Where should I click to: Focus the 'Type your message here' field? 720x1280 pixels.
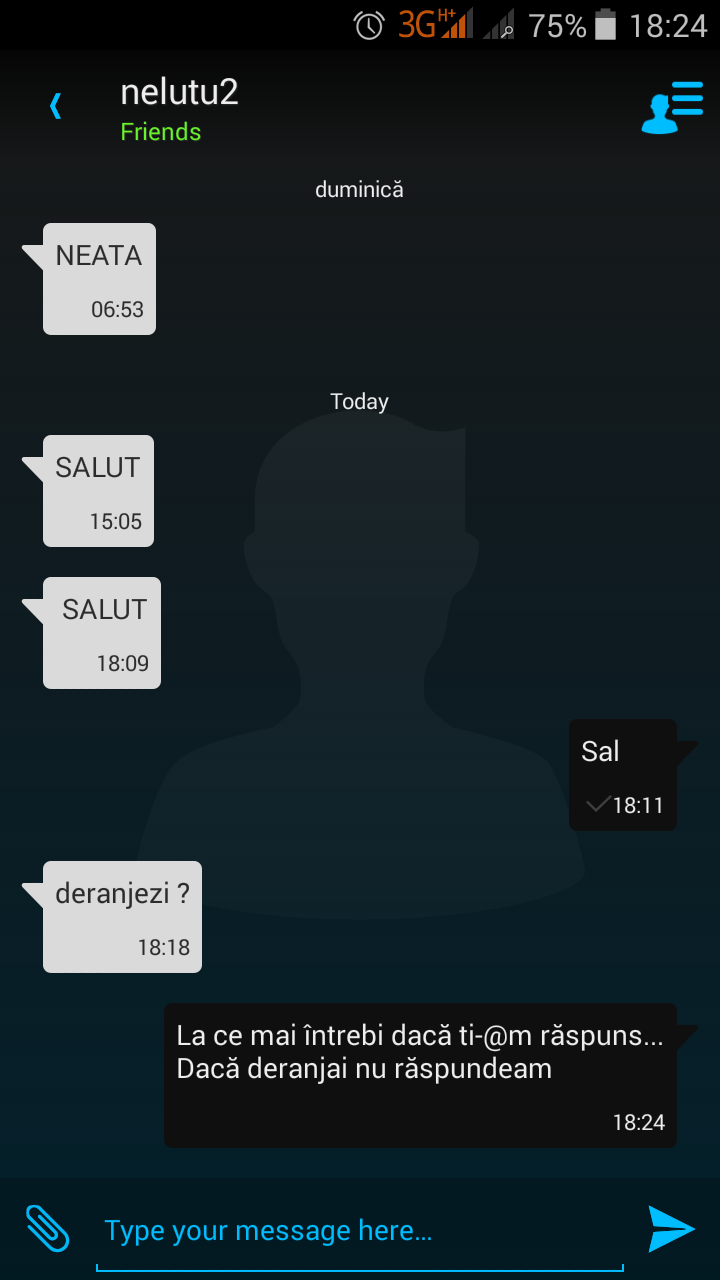point(360,1232)
